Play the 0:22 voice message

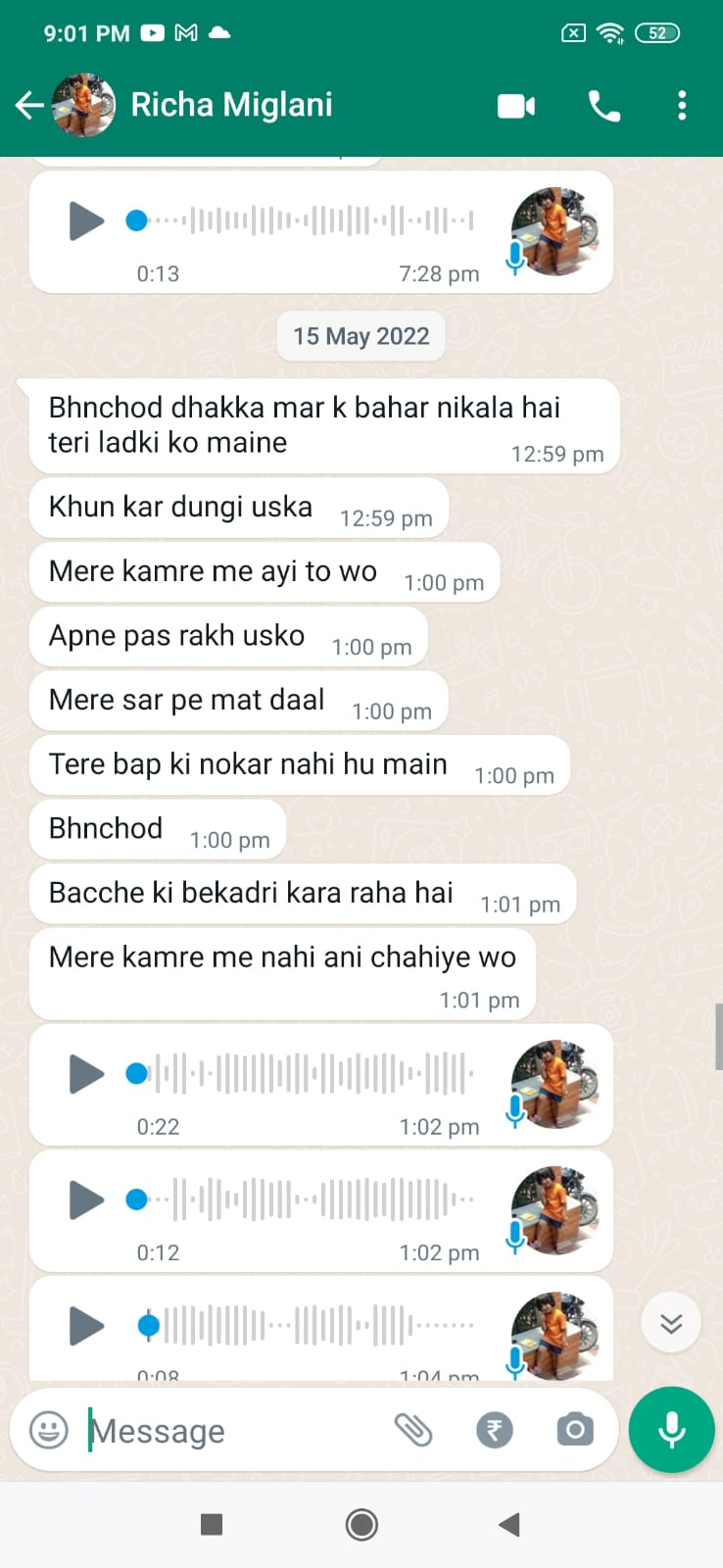click(x=86, y=1073)
